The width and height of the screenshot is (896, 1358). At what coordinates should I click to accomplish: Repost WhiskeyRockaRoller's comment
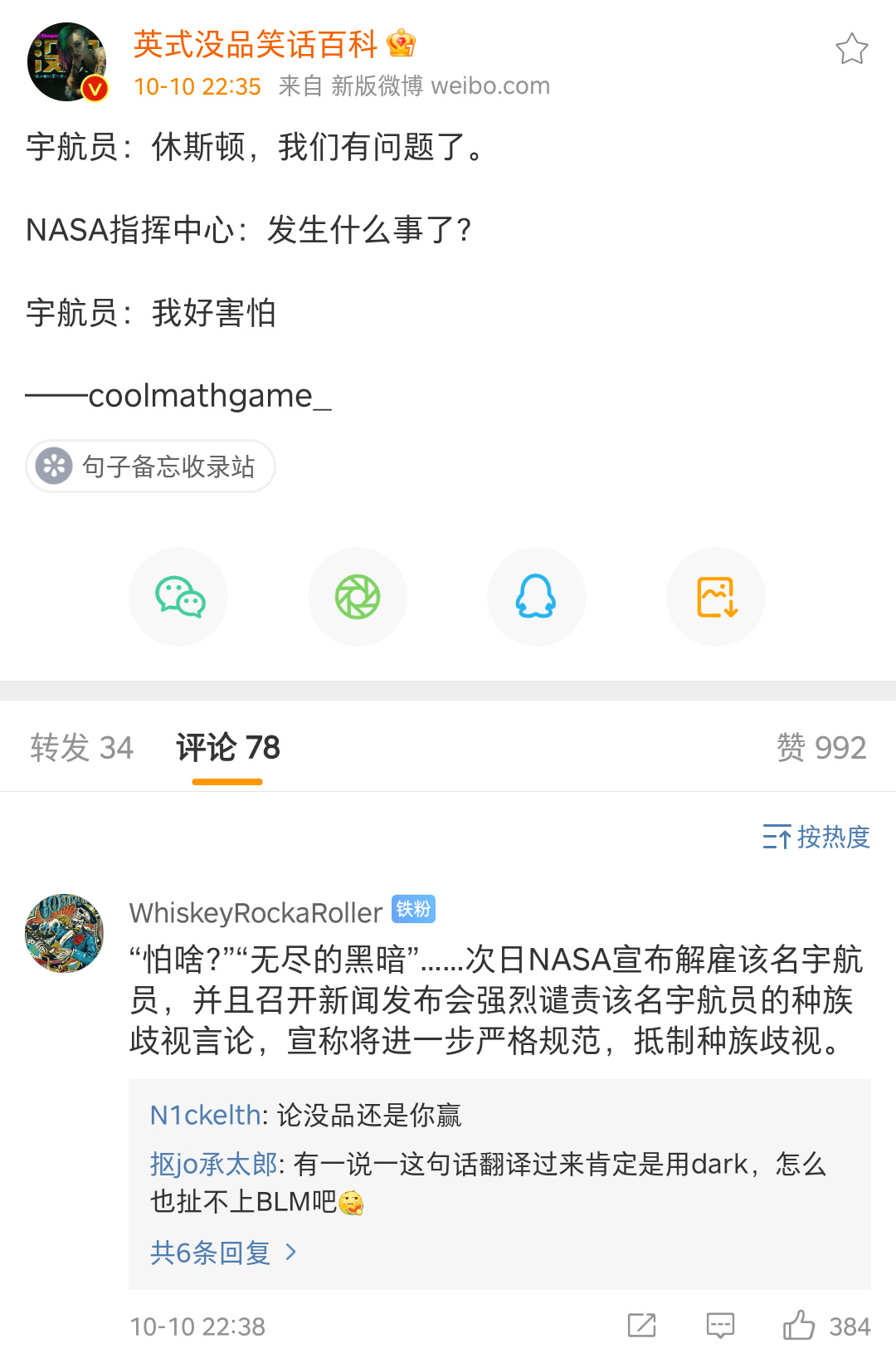pyautogui.click(x=641, y=1326)
